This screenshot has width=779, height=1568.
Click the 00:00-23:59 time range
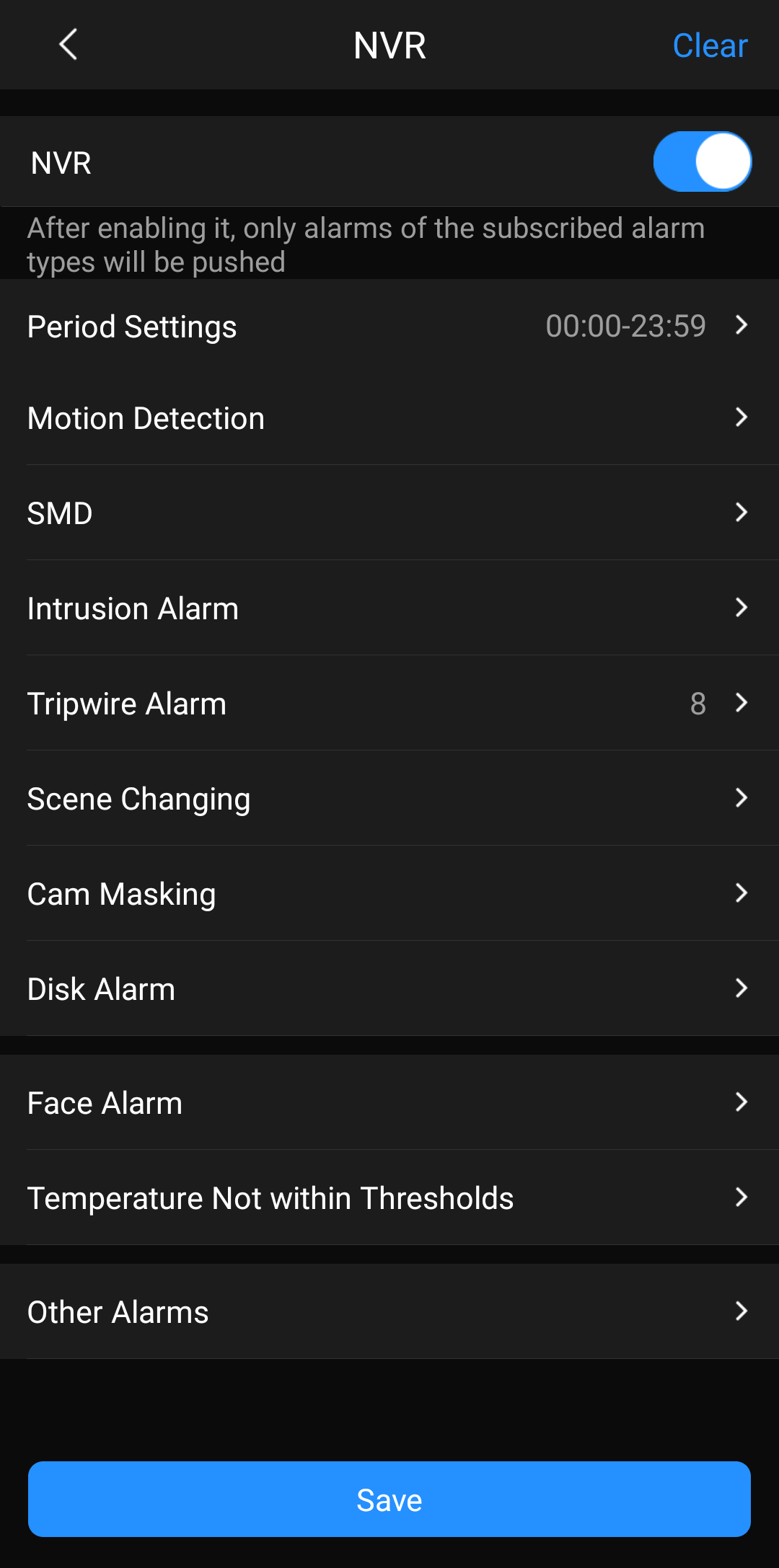[x=625, y=326]
